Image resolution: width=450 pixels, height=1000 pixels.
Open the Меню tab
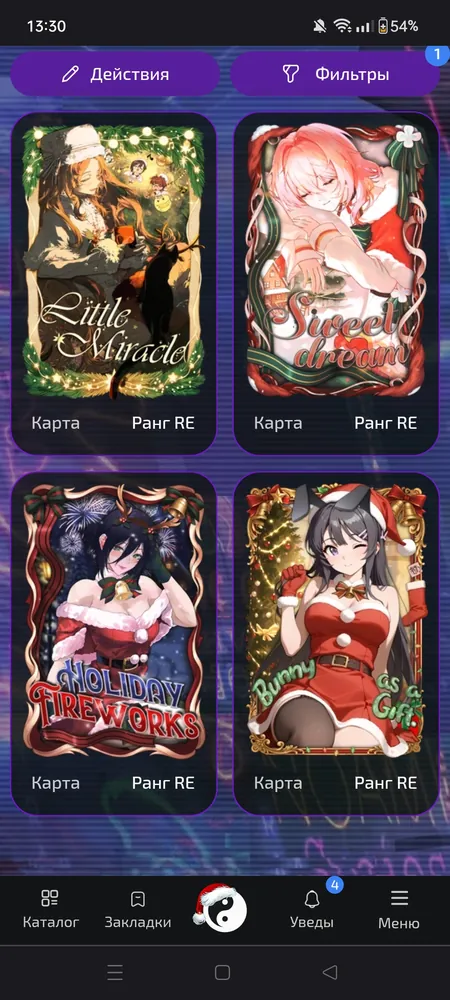[399, 910]
